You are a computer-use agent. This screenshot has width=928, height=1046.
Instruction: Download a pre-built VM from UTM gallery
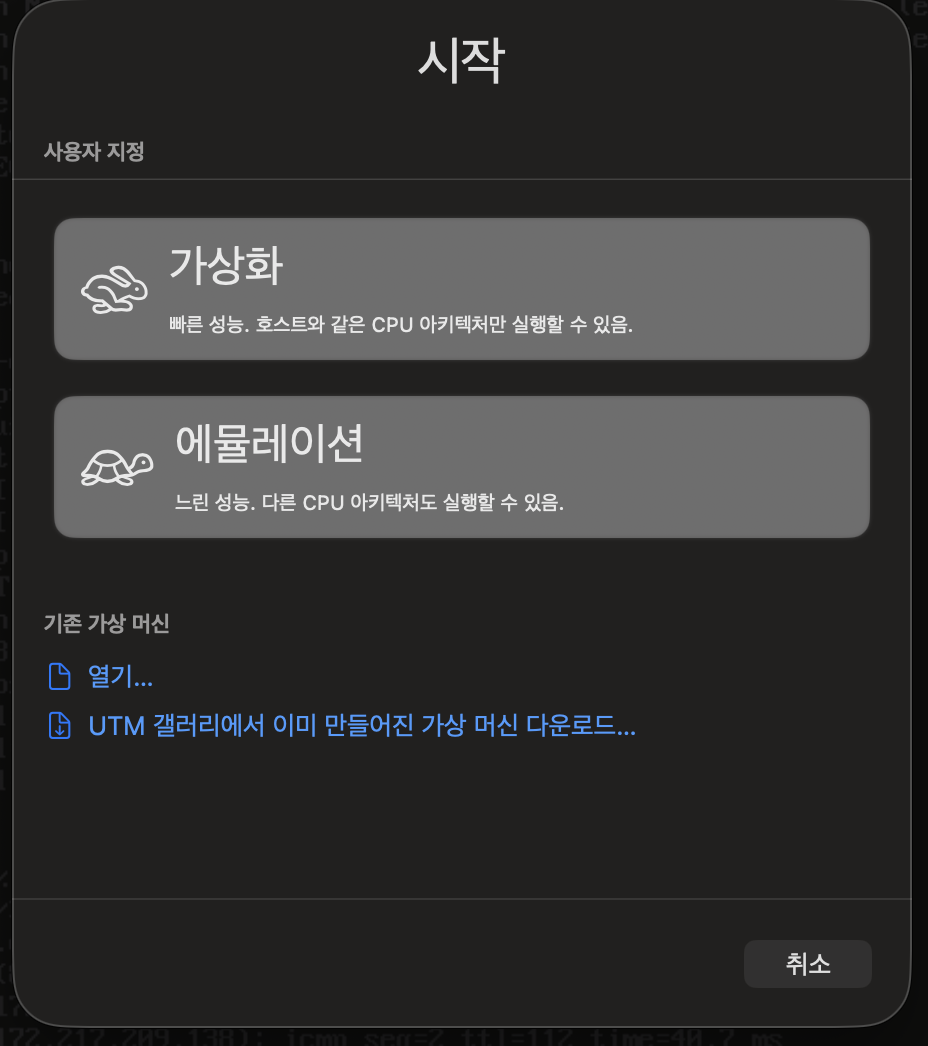pos(361,726)
